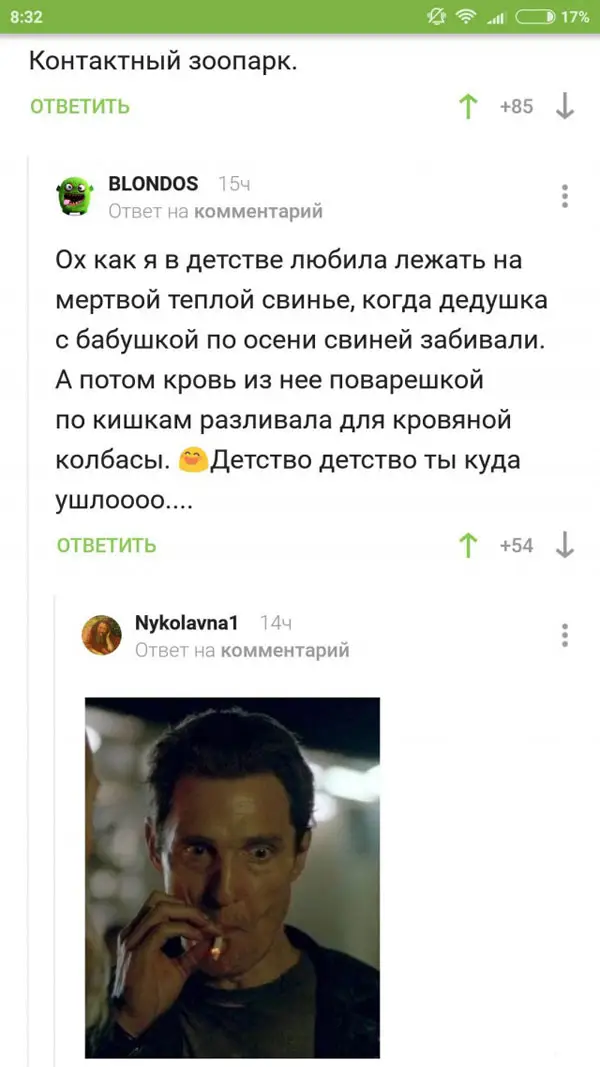Image resolution: width=600 pixels, height=1067 pixels.
Task: Reply to the "Контактный зоопарк" comment
Action: pos(80,106)
